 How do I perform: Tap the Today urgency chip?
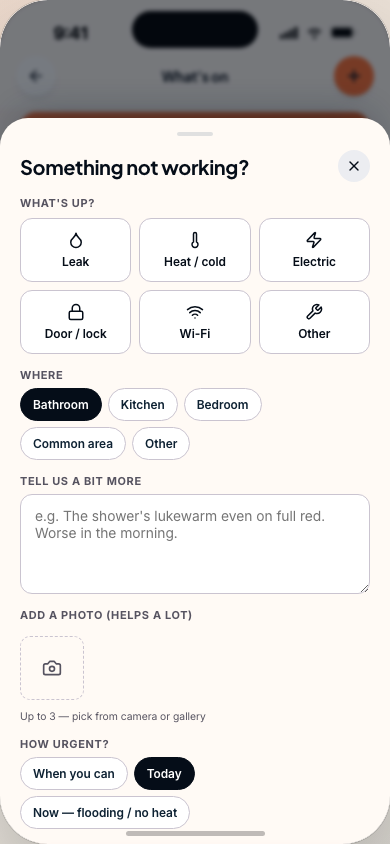point(164,773)
